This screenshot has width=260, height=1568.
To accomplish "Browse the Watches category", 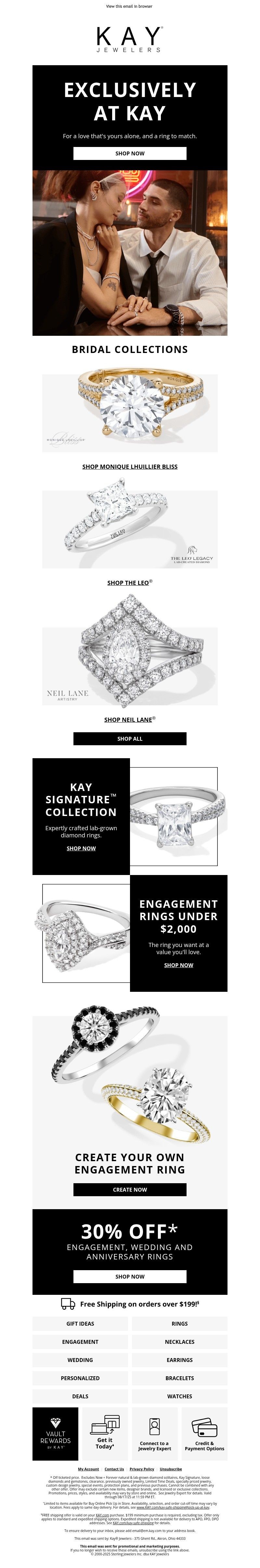I will pos(179,1396).
